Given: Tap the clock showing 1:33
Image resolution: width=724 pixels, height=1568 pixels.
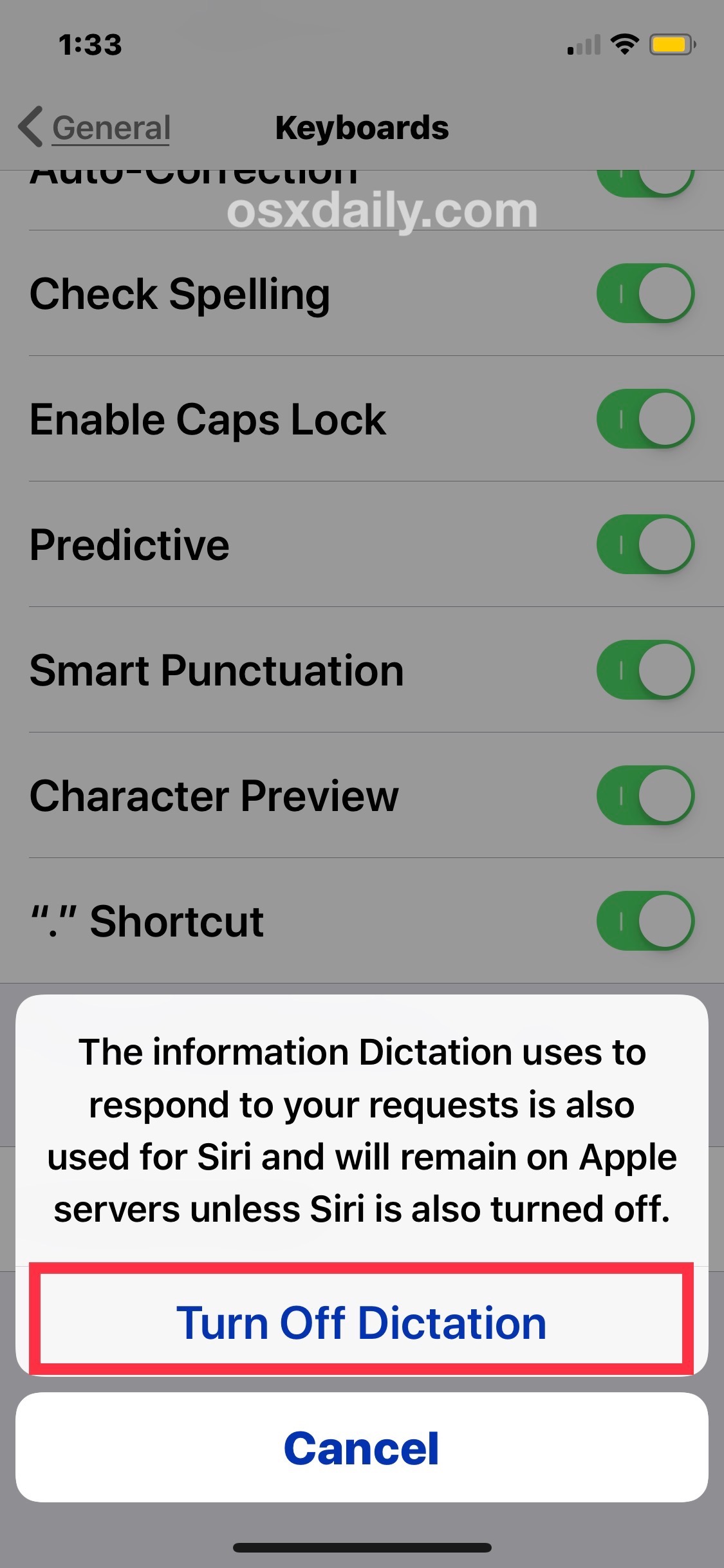Looking at the screenshot, I should [90, 45].
